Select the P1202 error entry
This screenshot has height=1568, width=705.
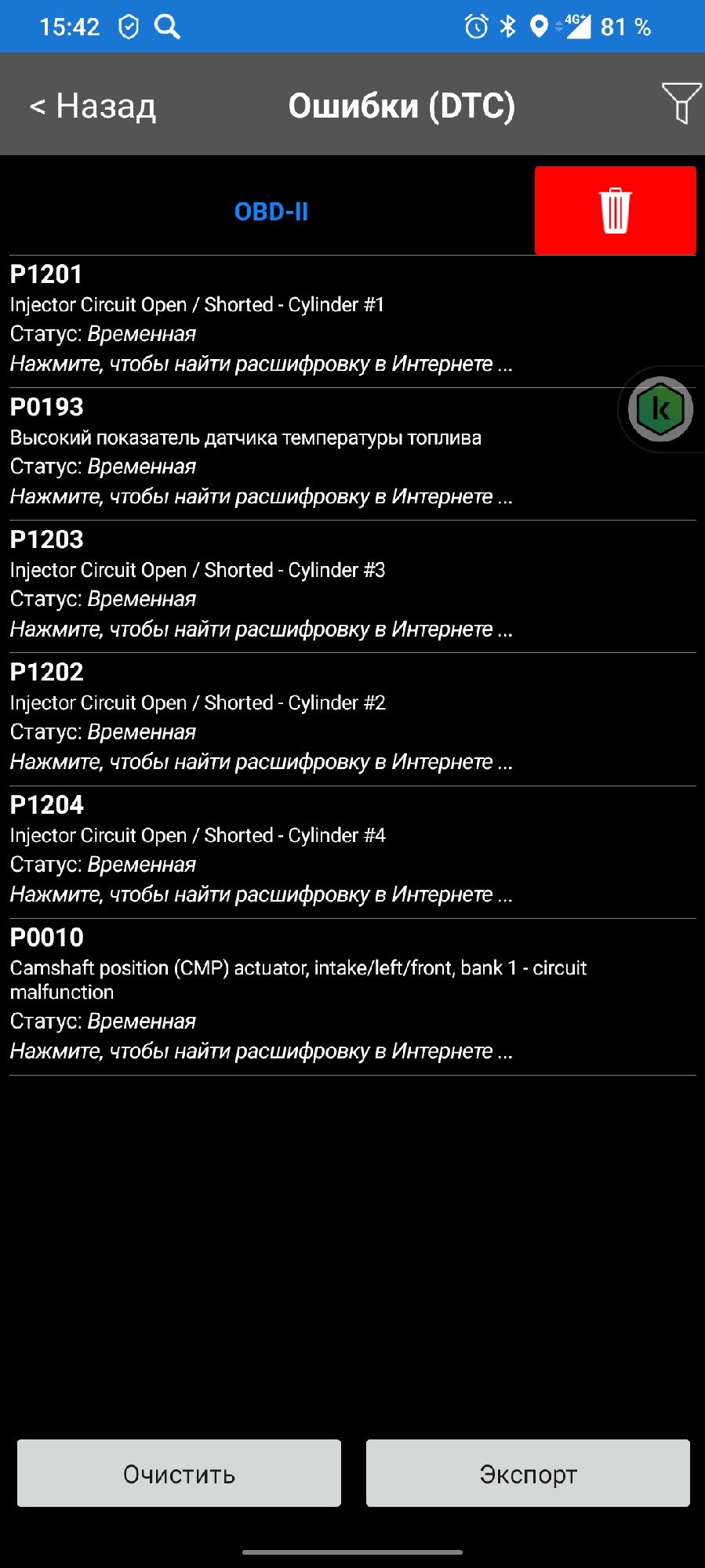tap(352, 720)
